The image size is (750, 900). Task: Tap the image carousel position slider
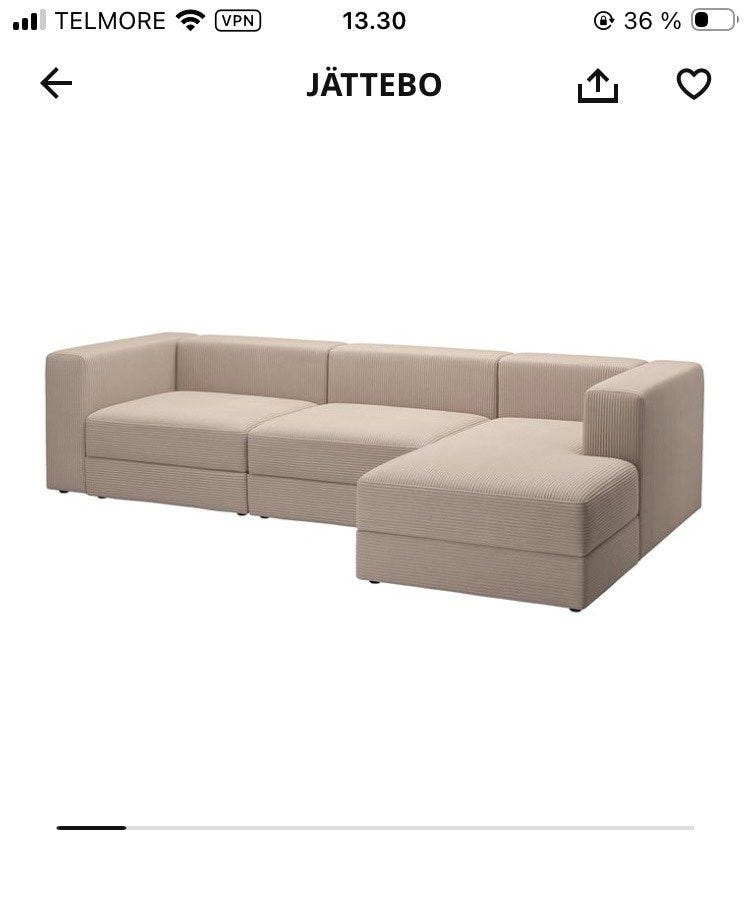[x=375, y=829]
